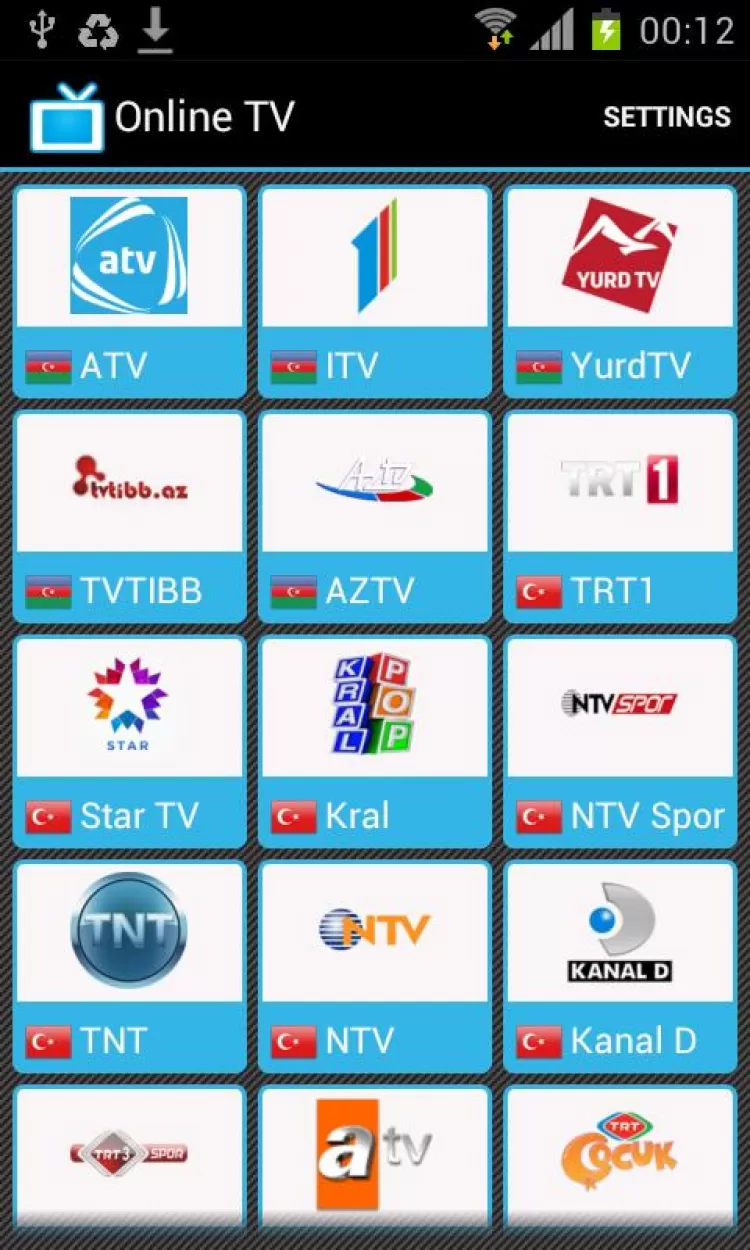The height and width of the screenshot is (1250, 750).
Task: Play the Kanal D channel
Action: [x=620, y=966]
